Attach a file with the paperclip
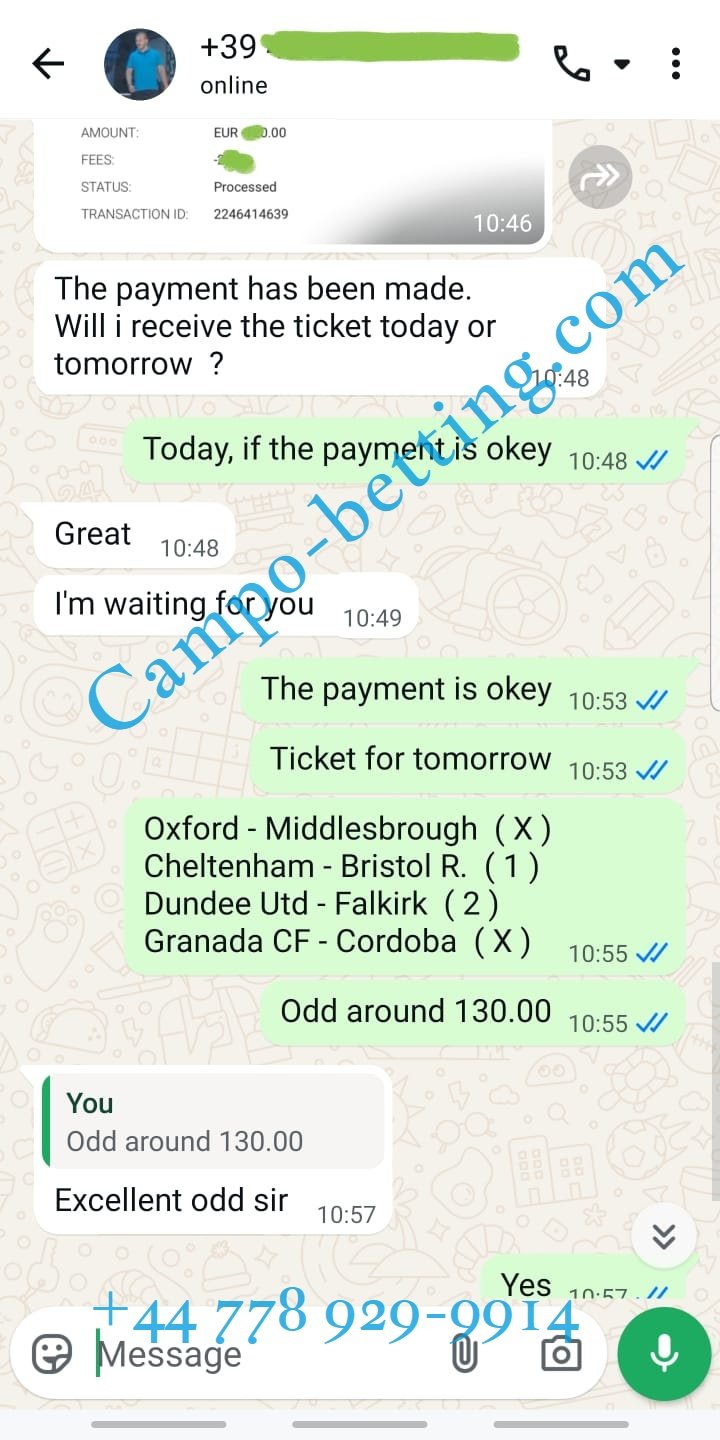This screenshot has height=1440, width=720. coord(464,1354)
